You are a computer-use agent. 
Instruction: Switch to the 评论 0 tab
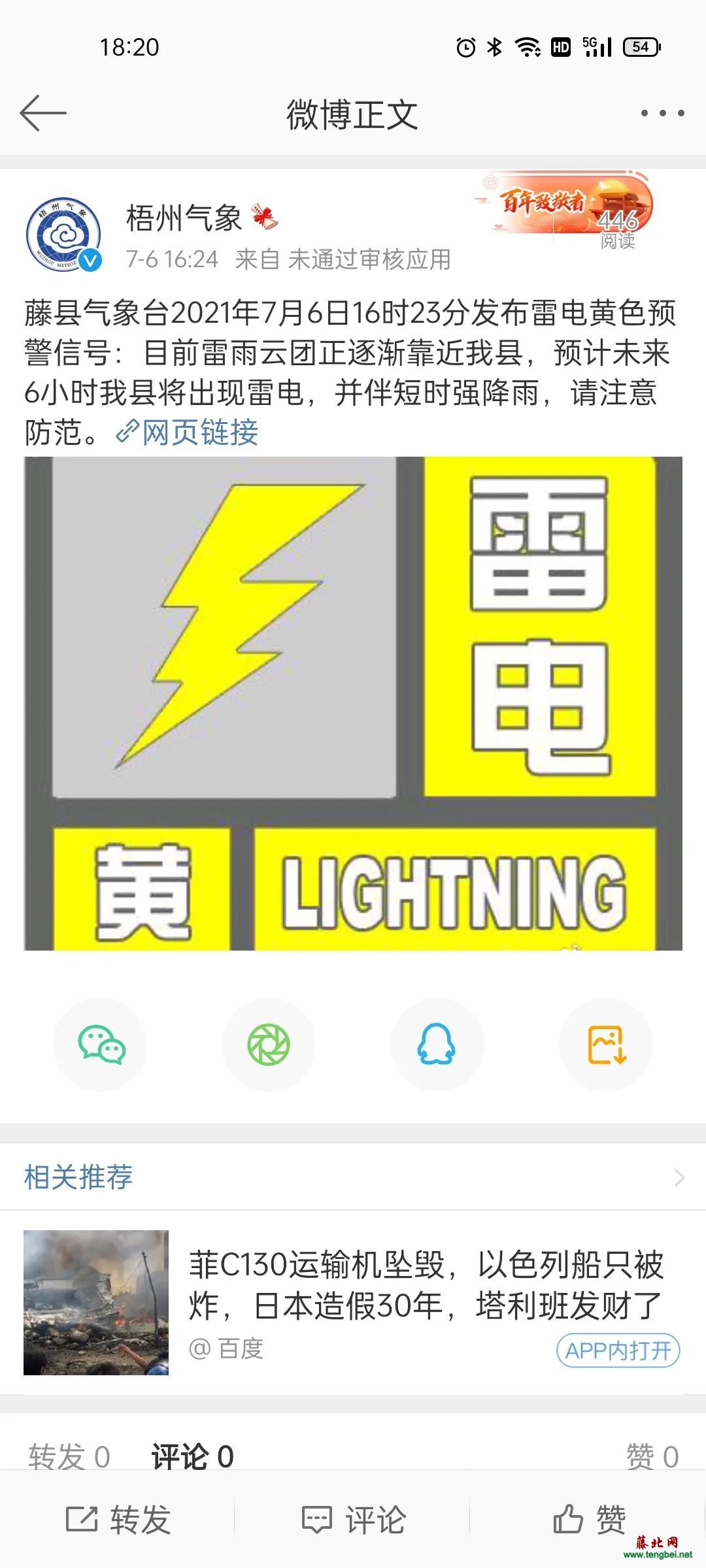click(192, 1456)
